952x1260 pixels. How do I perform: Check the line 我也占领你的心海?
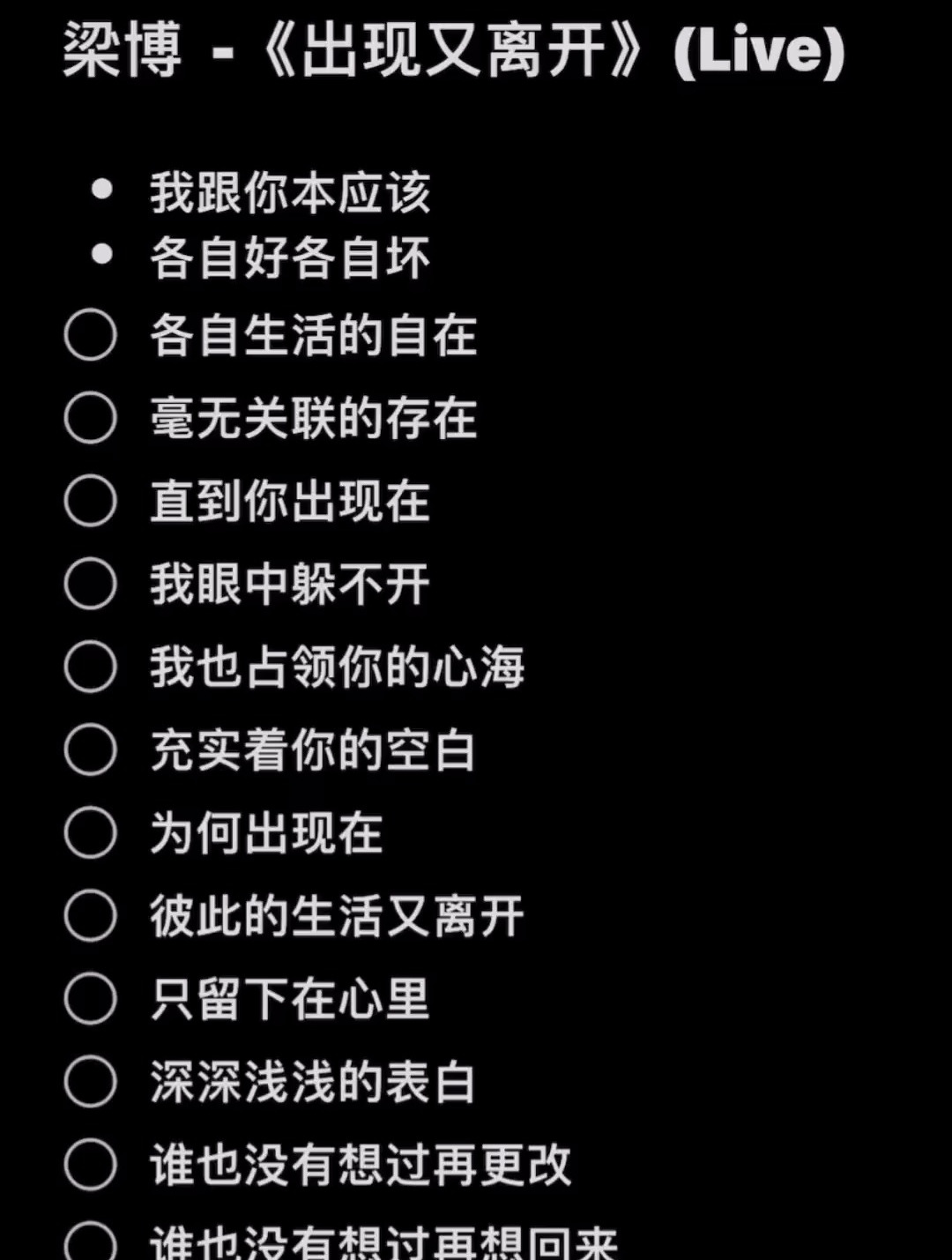pos(91,667)
